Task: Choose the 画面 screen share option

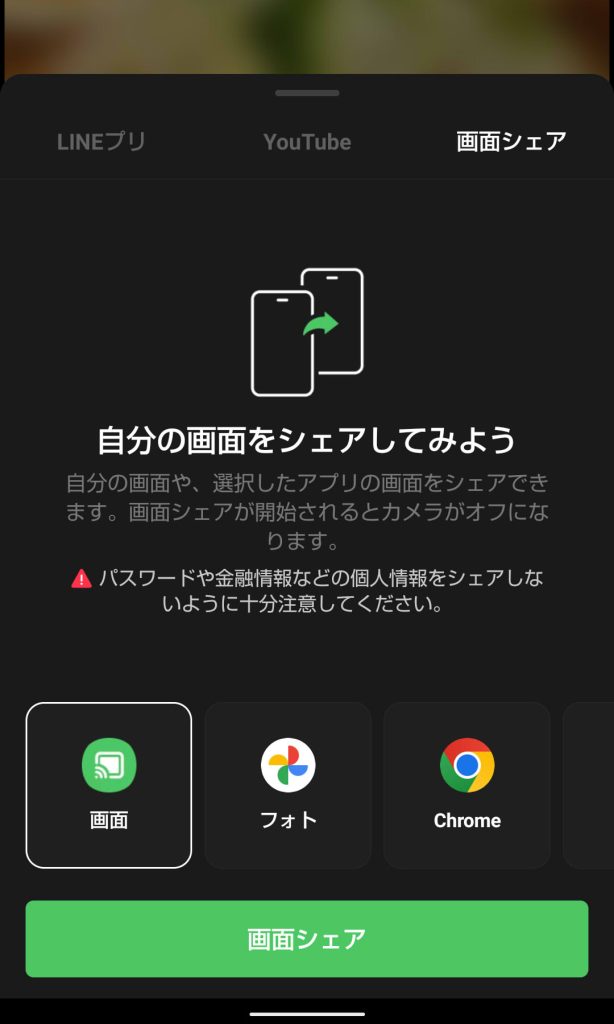Action: [x=109, y=785]
